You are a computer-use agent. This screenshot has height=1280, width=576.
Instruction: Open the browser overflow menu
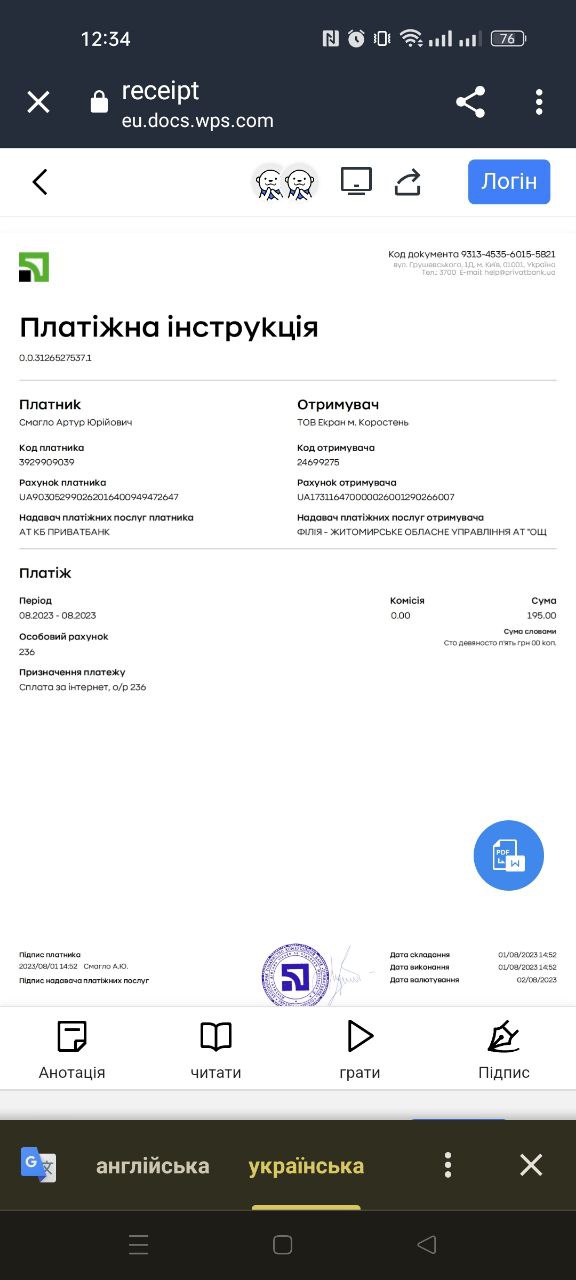(539, 102)
